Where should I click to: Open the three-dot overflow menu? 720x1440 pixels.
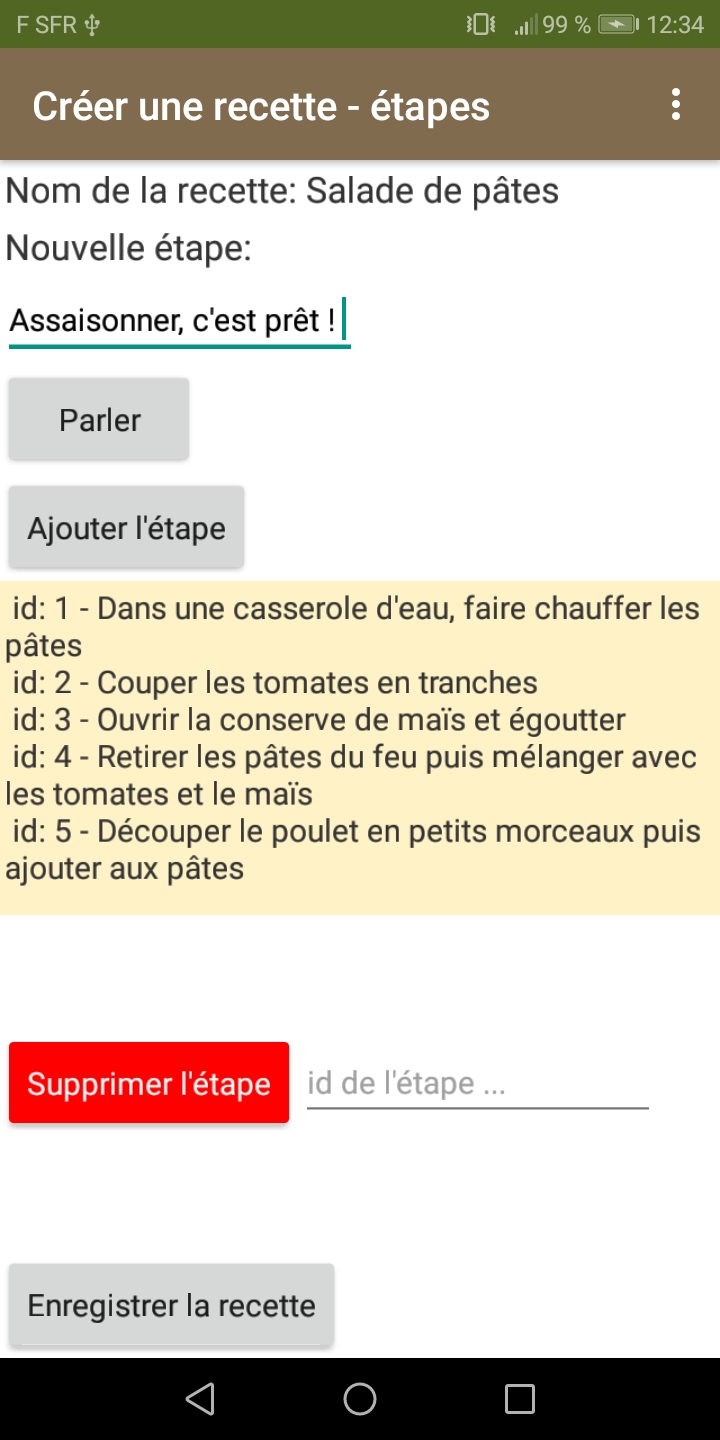click(x=677, y=105)
